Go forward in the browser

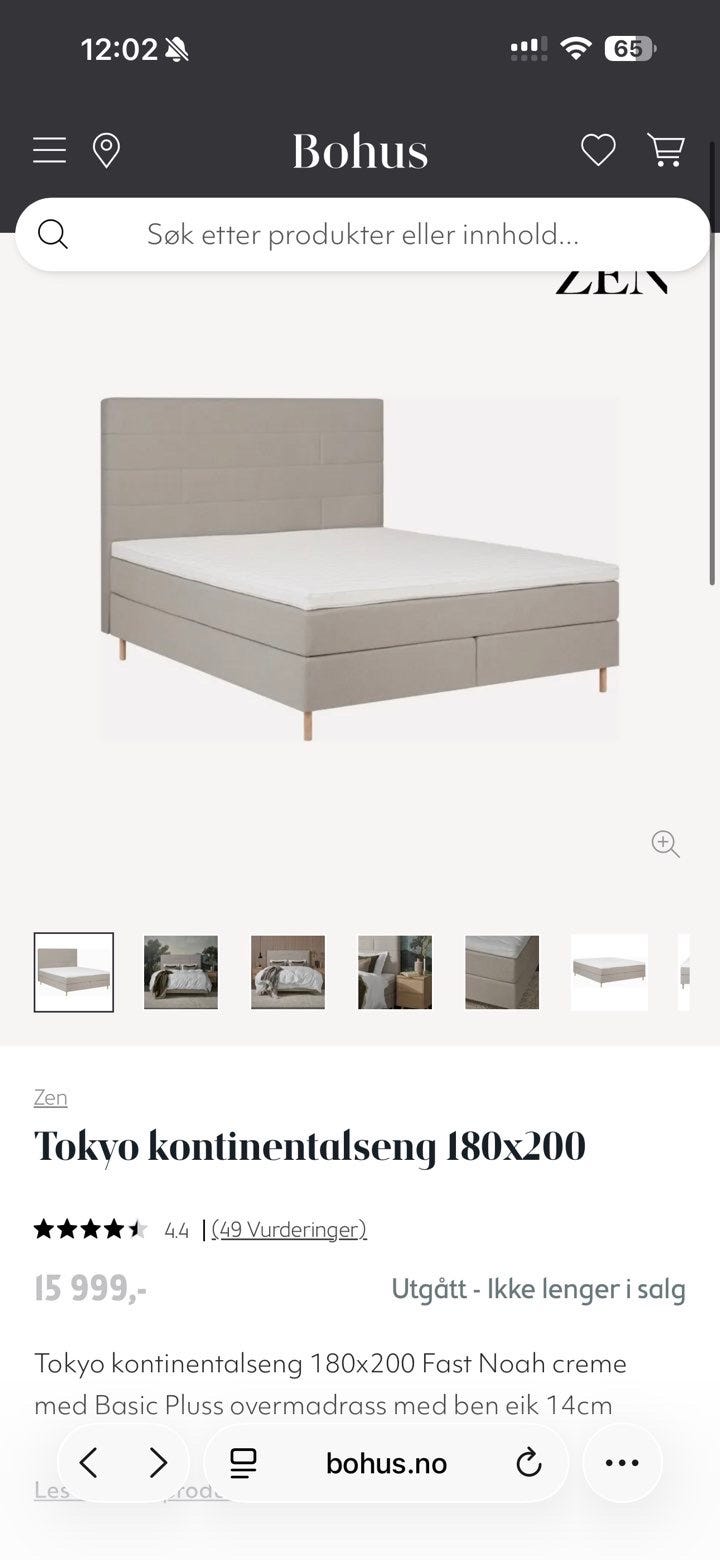(158, 1463)
